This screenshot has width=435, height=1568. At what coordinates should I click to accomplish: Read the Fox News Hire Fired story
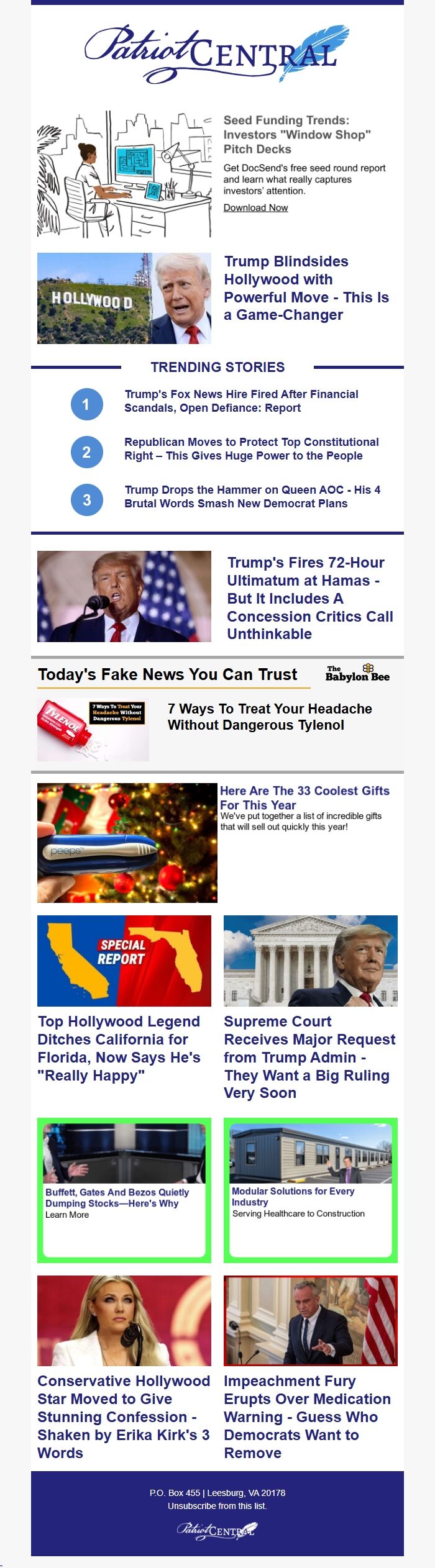[x=241, y=401]
